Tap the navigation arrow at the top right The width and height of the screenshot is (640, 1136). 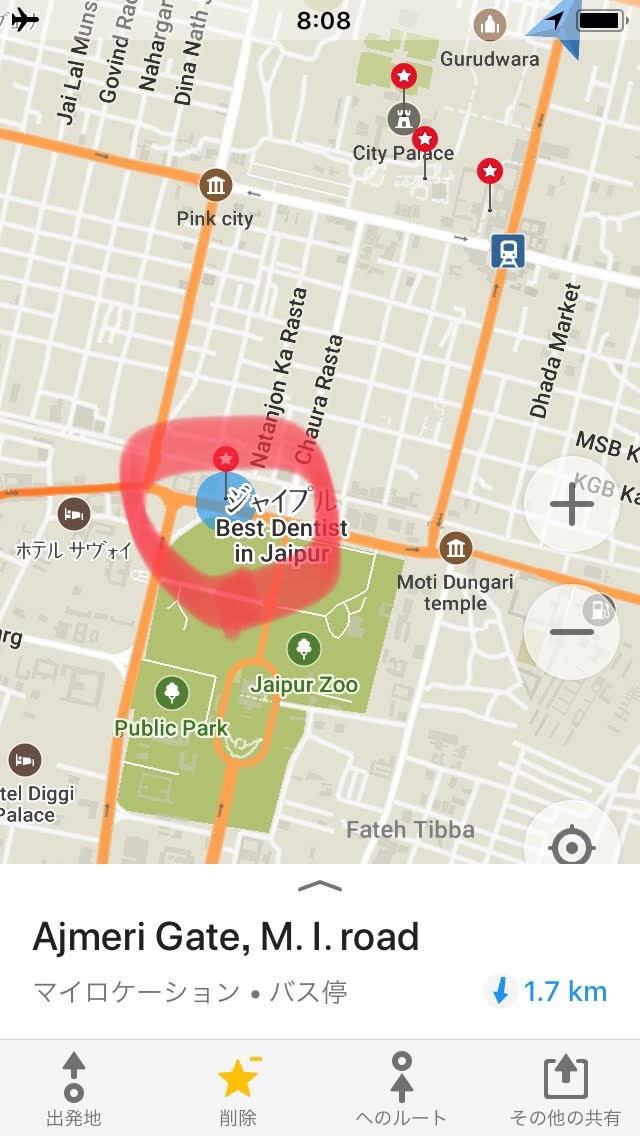555,24
